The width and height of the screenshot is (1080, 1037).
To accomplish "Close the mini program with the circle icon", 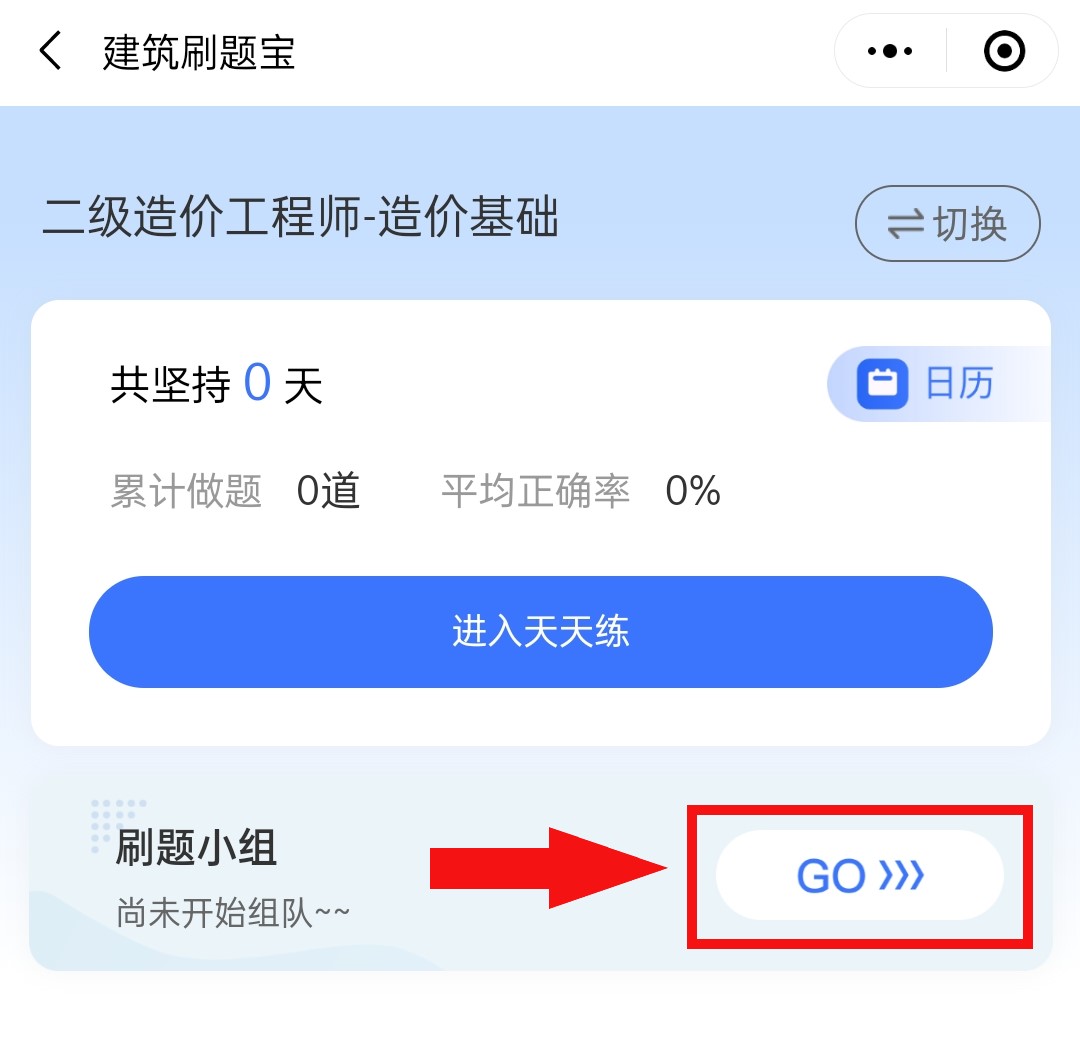I will (x=1004, y=51).
